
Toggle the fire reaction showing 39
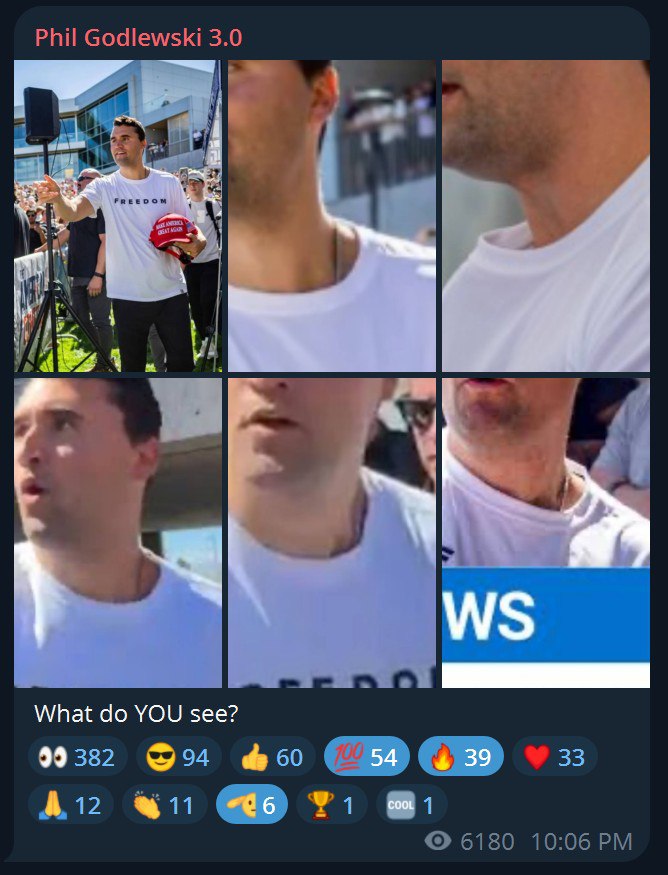pos(460,757)
